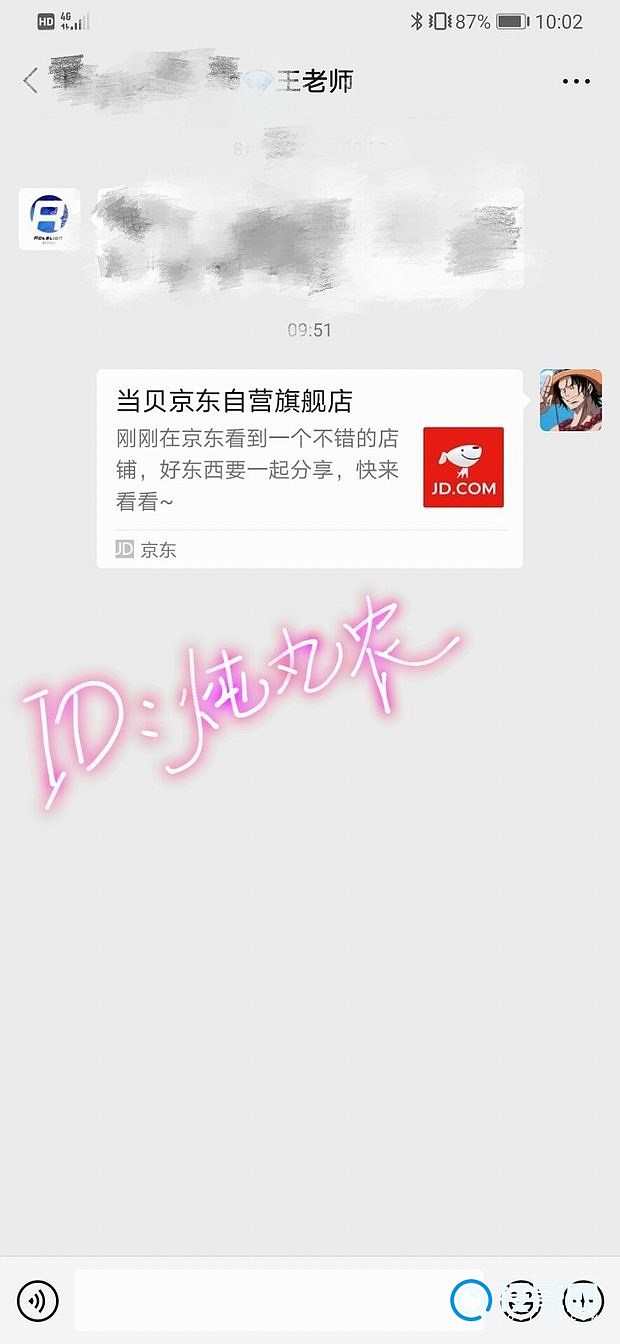
Task: Focus the message text field
Action: coord(260,1300)
